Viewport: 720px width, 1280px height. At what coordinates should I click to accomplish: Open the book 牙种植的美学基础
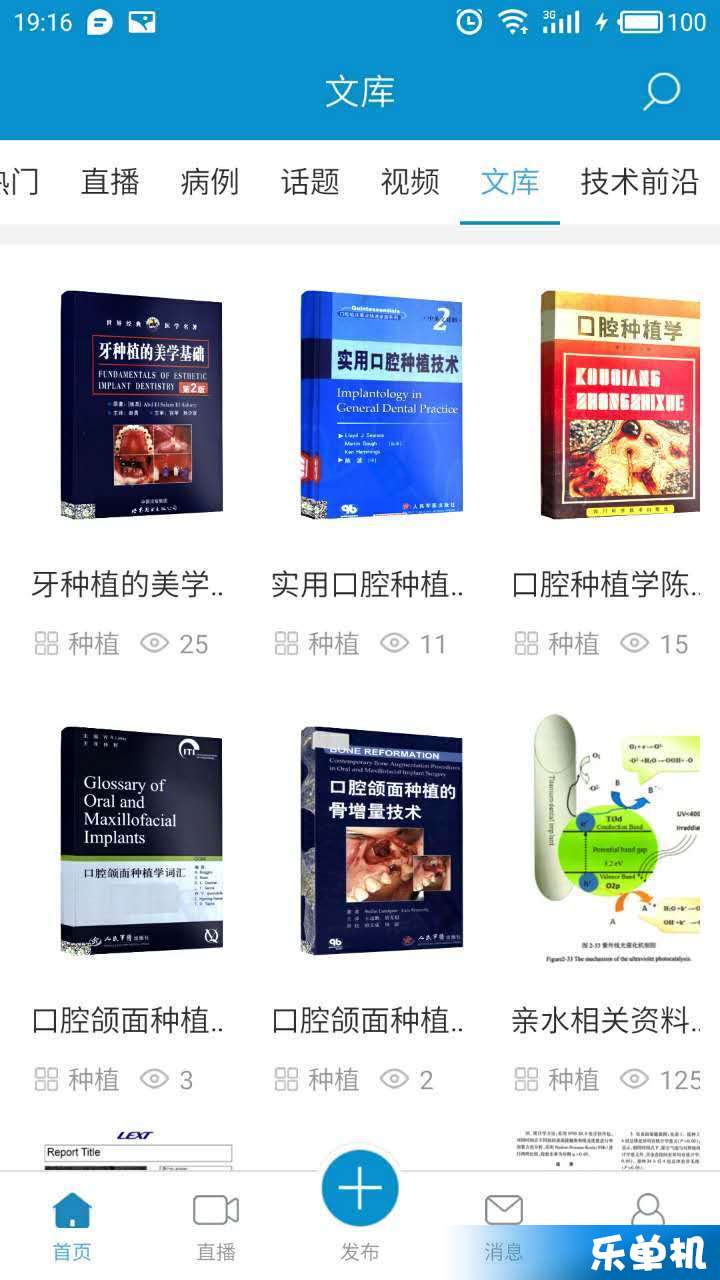pos(141,405)
